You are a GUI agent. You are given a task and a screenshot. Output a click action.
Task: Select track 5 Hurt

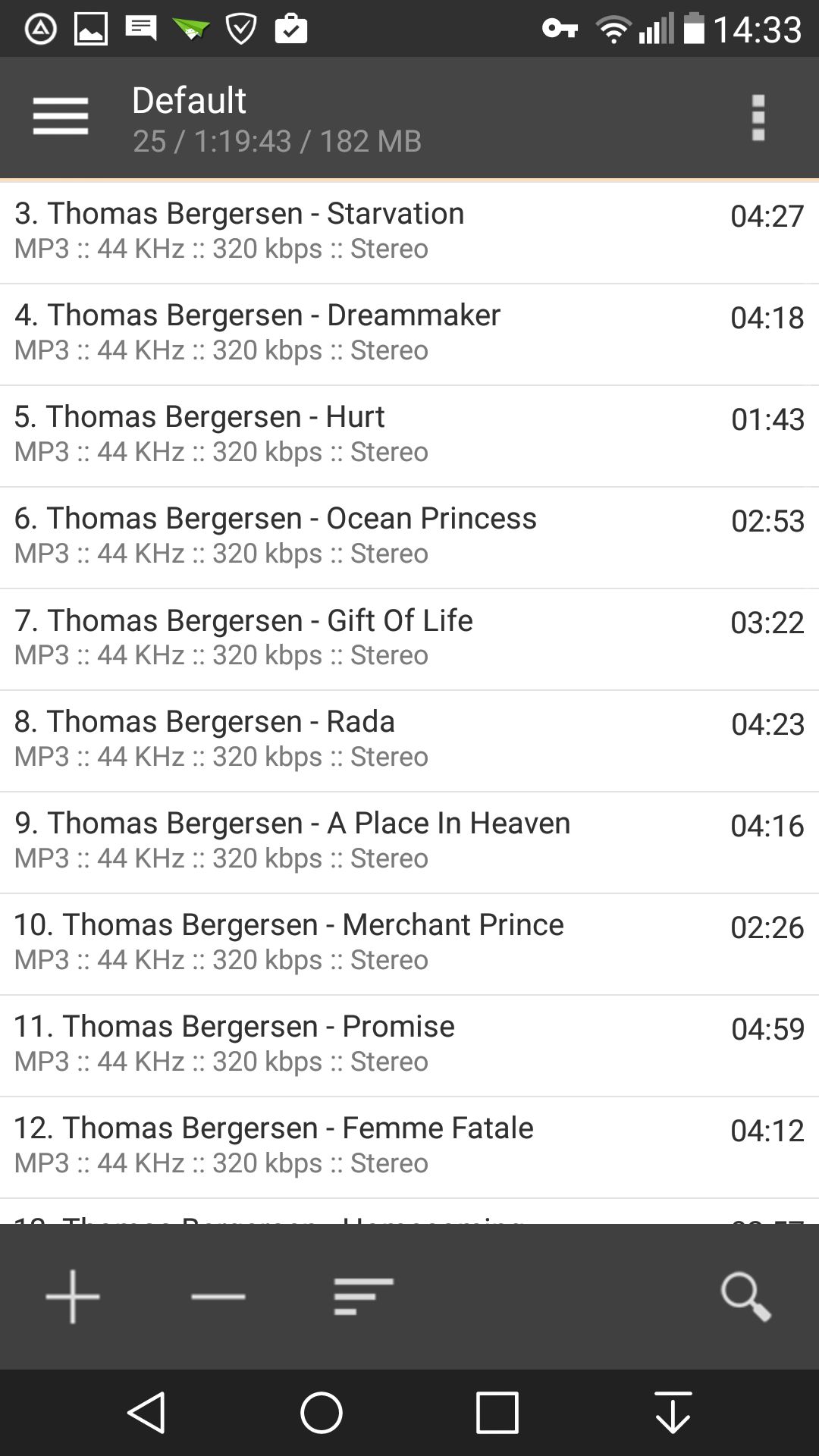tap(409, 436)
